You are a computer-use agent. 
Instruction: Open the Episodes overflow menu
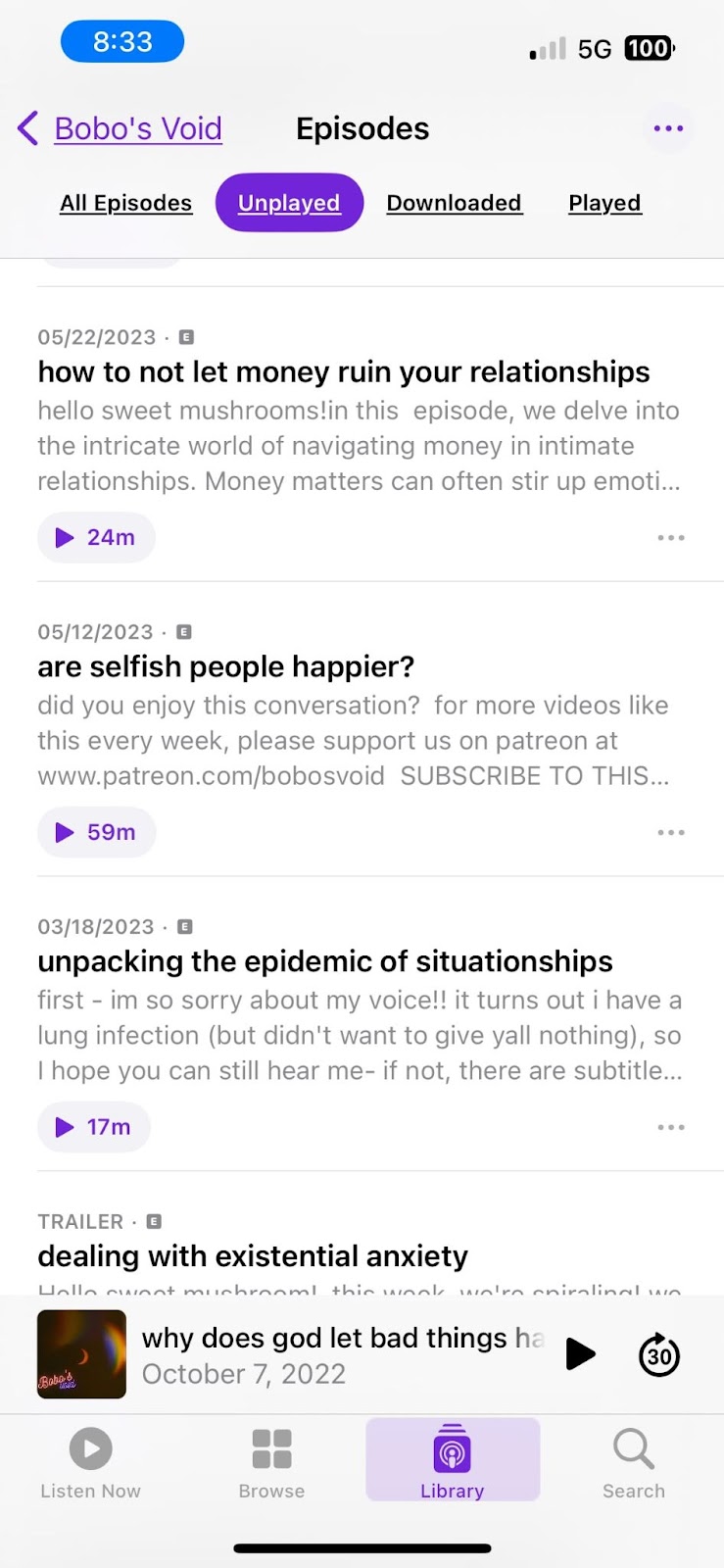tap(668, 128)
